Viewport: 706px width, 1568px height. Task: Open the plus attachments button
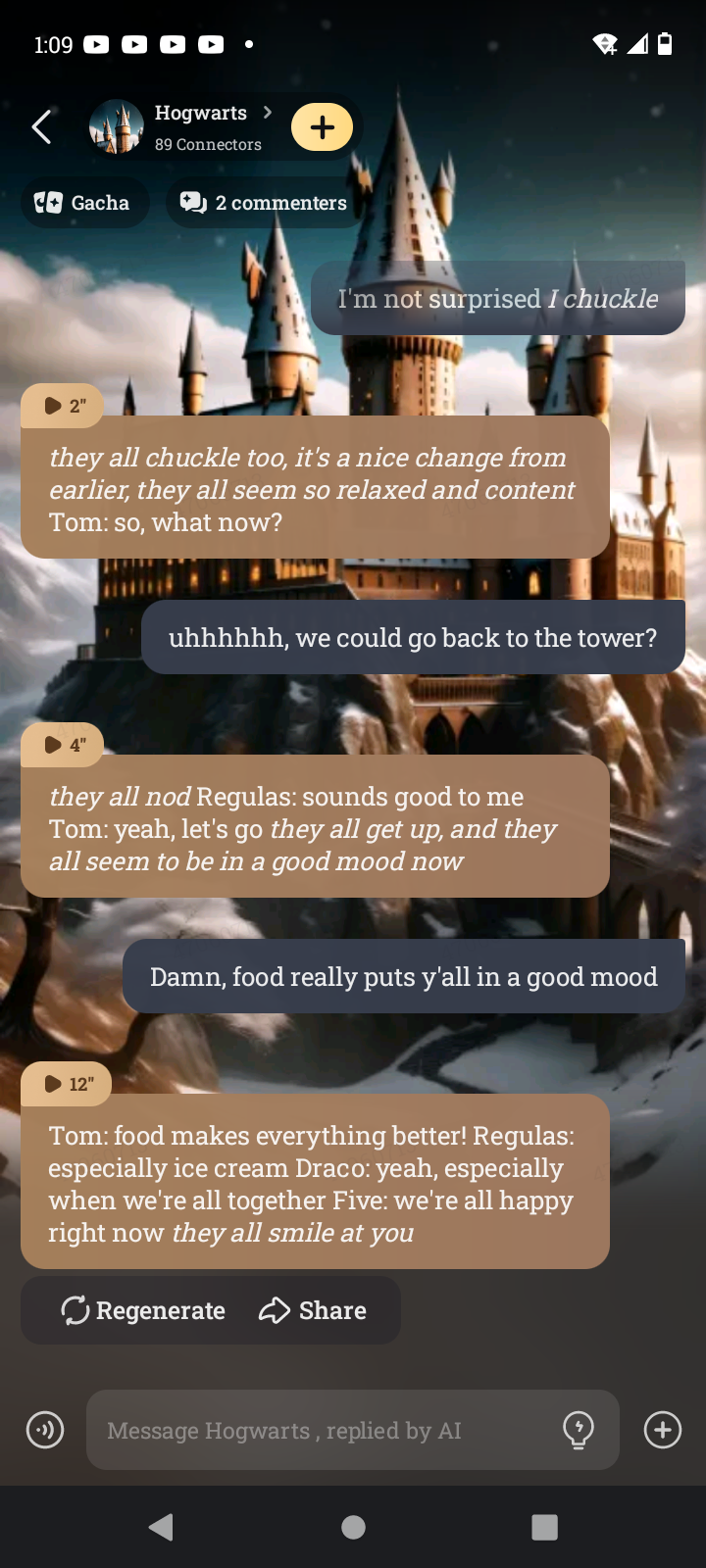663,1430
